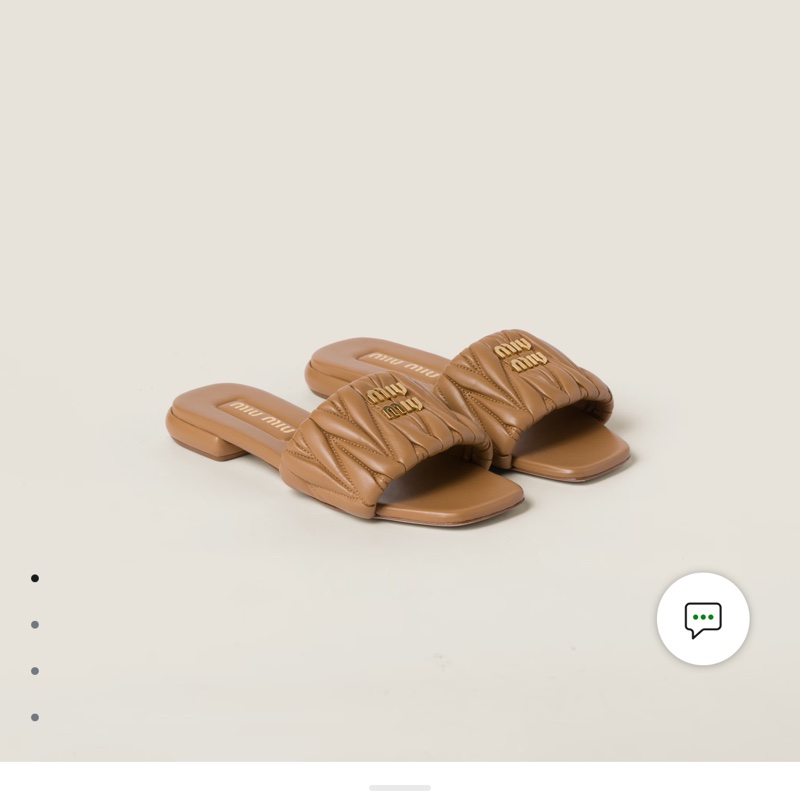Screen dimensions: 800x800
Task: Select the second image indicator dot
Action: [x=35, y=625]
